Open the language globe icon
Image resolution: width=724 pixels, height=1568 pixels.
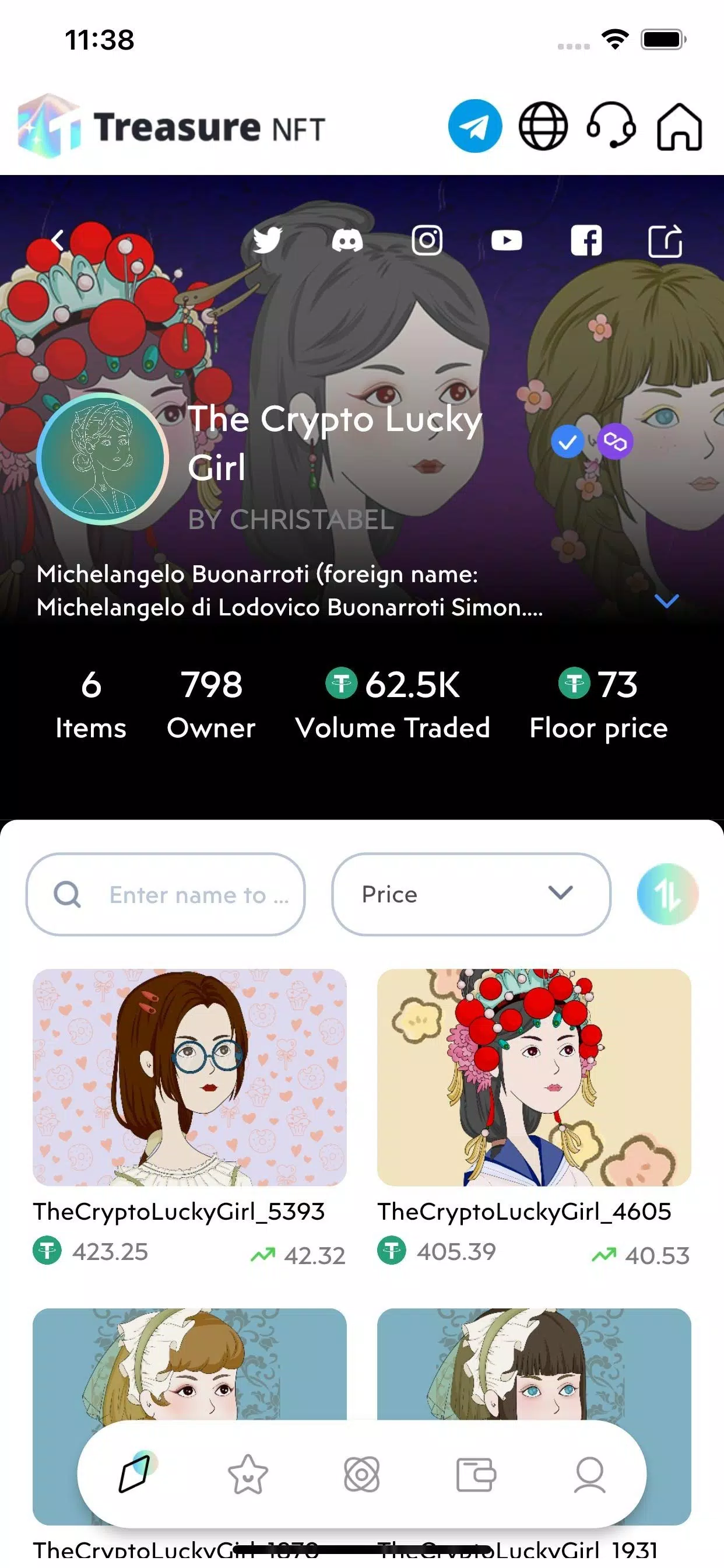click(x=543, y=126)
